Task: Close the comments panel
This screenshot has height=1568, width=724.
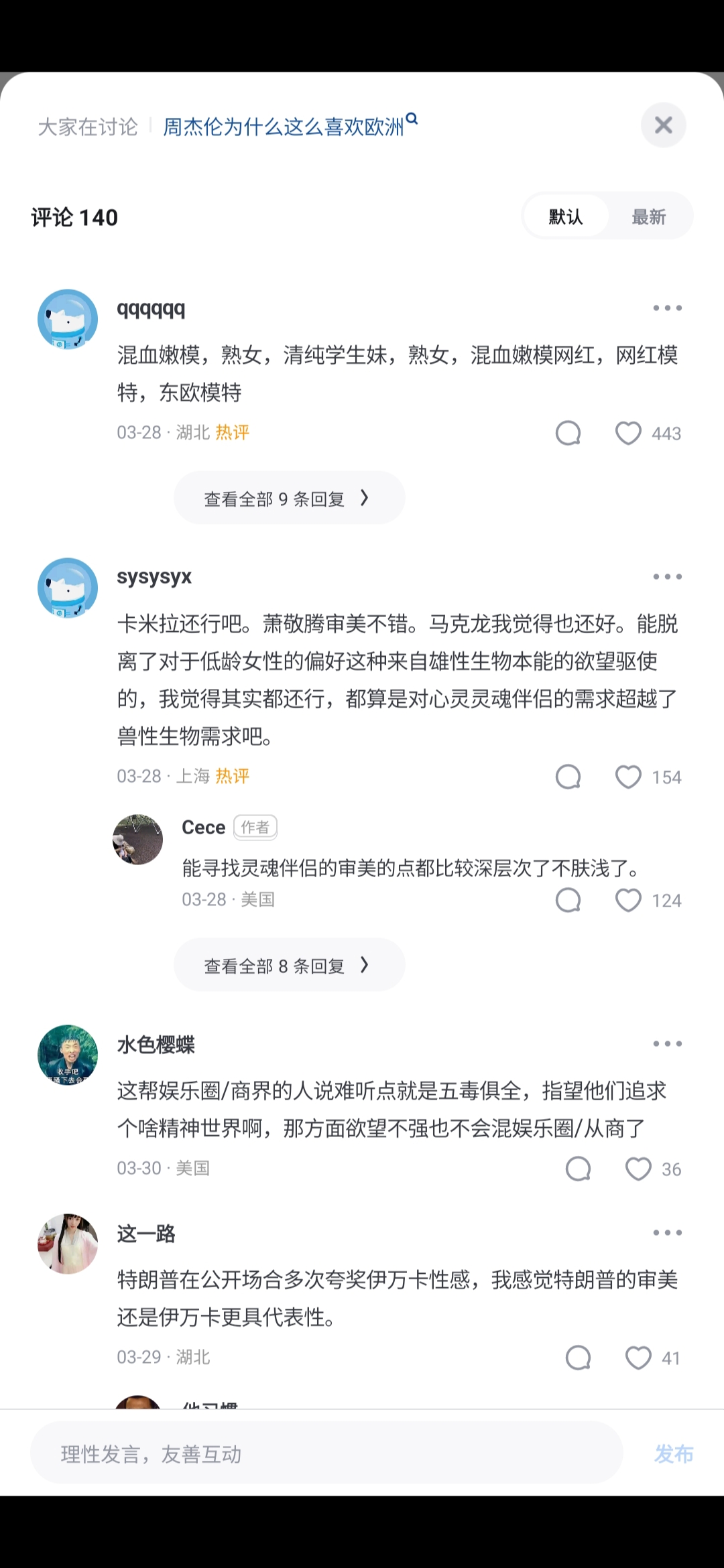Action: [663, 125]
